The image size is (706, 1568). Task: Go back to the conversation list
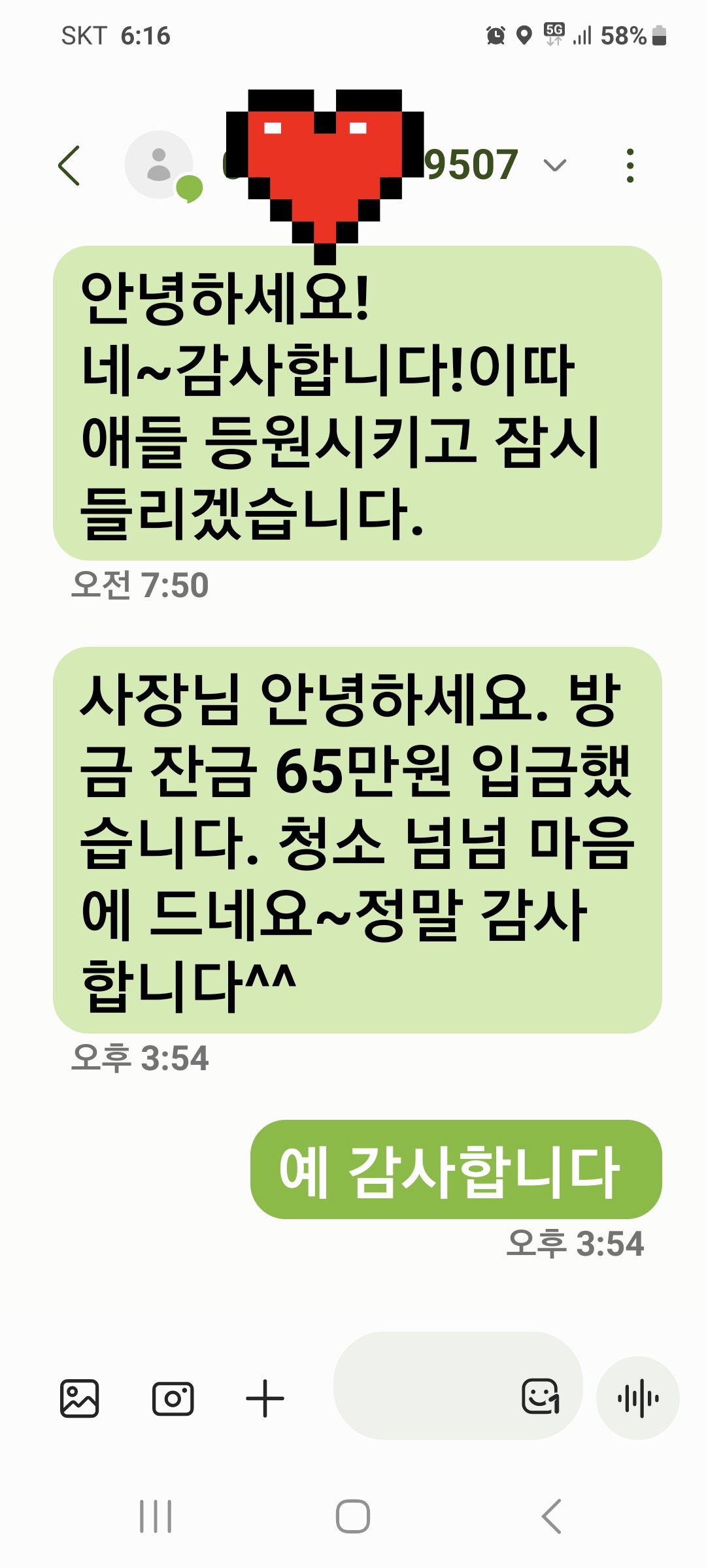69,166
